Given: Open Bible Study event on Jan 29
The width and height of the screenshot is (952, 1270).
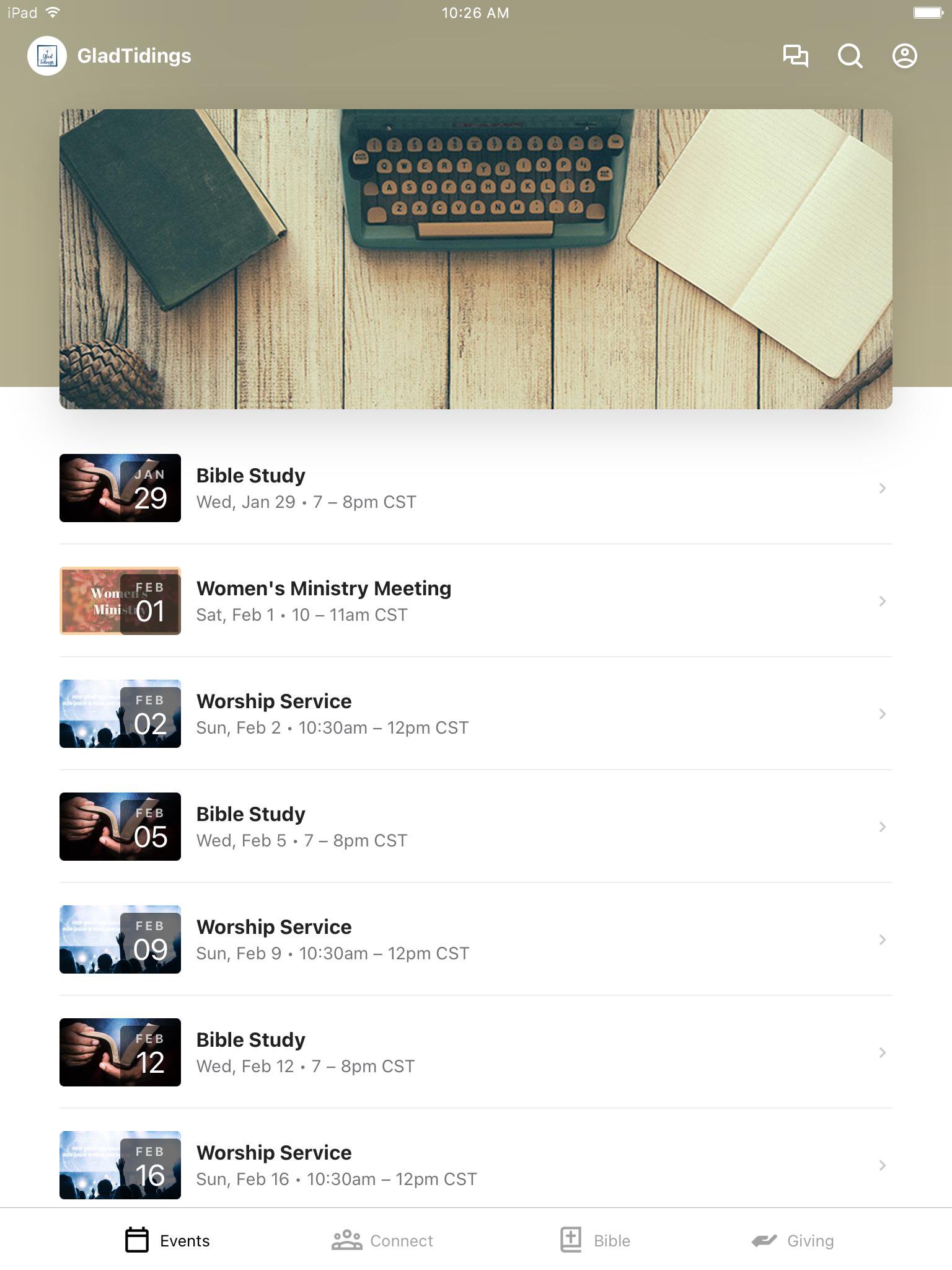Looking at the screenshot, I should 475,488.
